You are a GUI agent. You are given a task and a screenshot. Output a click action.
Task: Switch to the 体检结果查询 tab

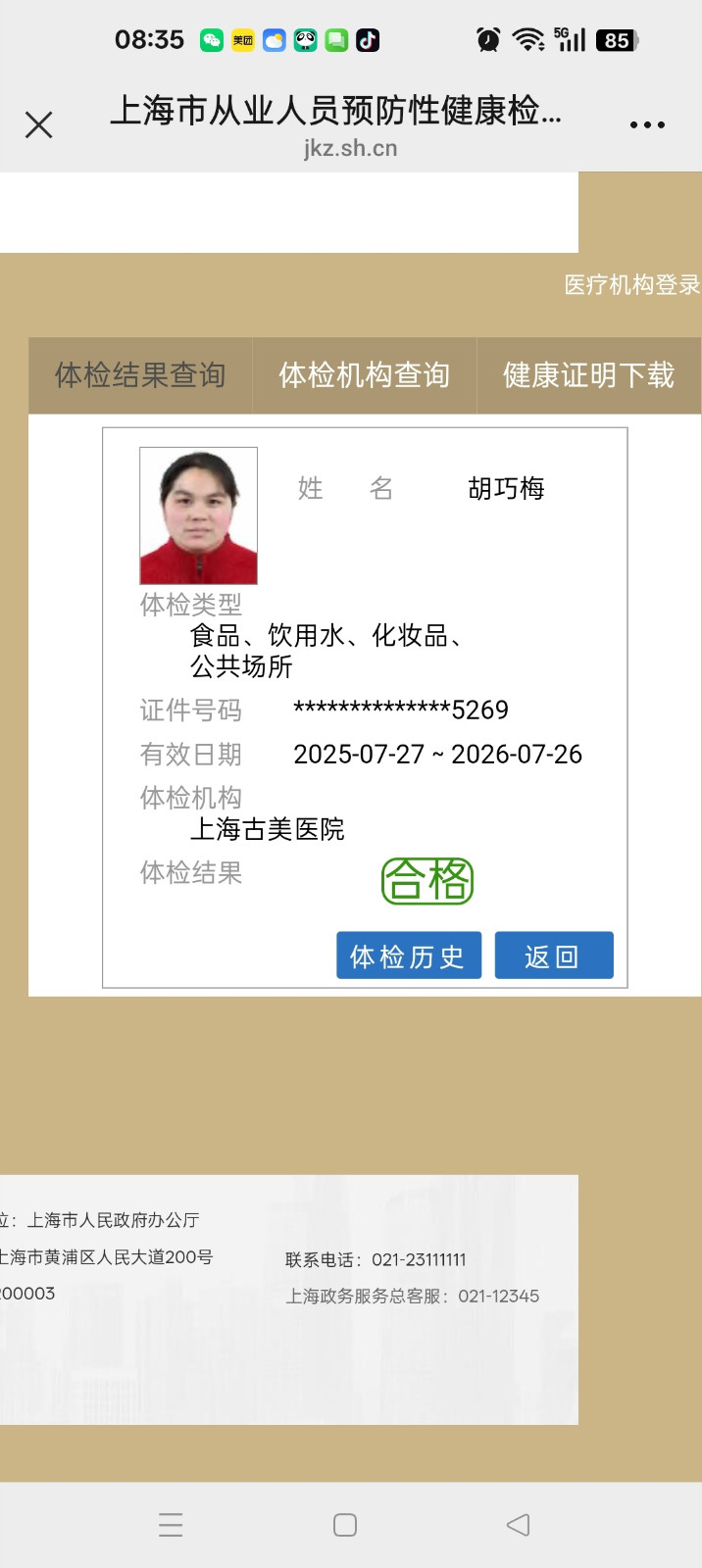(140, 375)
